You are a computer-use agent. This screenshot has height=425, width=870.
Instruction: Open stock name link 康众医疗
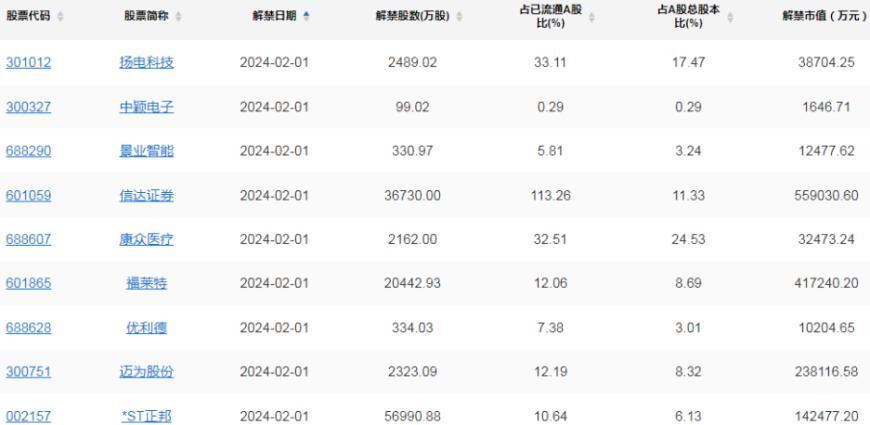click(146, 239)
